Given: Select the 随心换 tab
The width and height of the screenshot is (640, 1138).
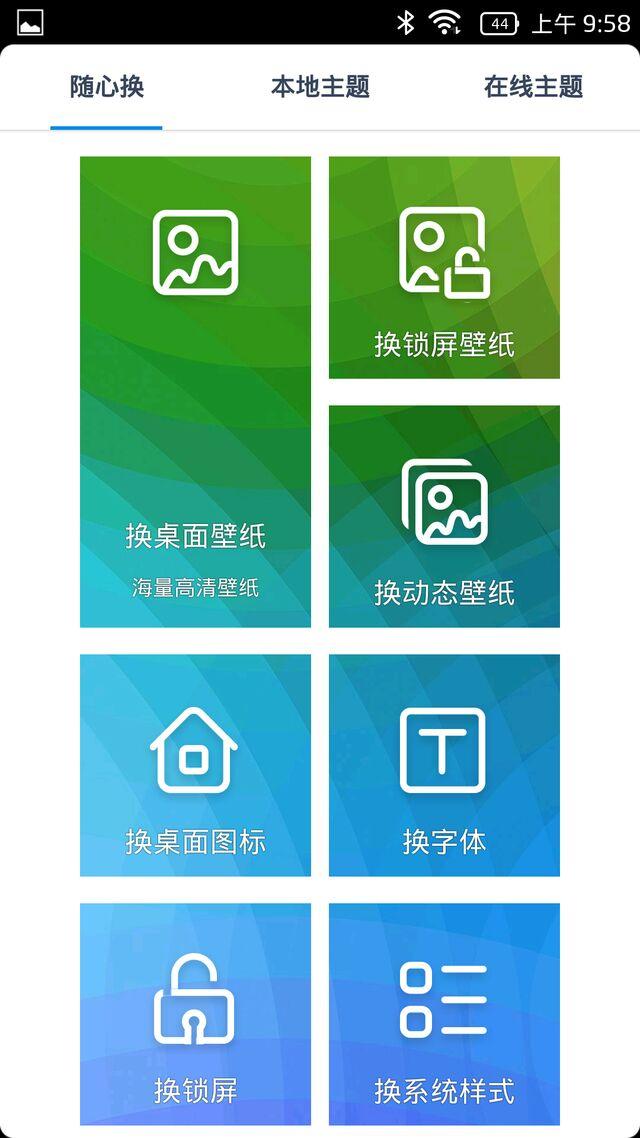Looking at the screenshot, I should pyautogui.click(x=107, y=87).
